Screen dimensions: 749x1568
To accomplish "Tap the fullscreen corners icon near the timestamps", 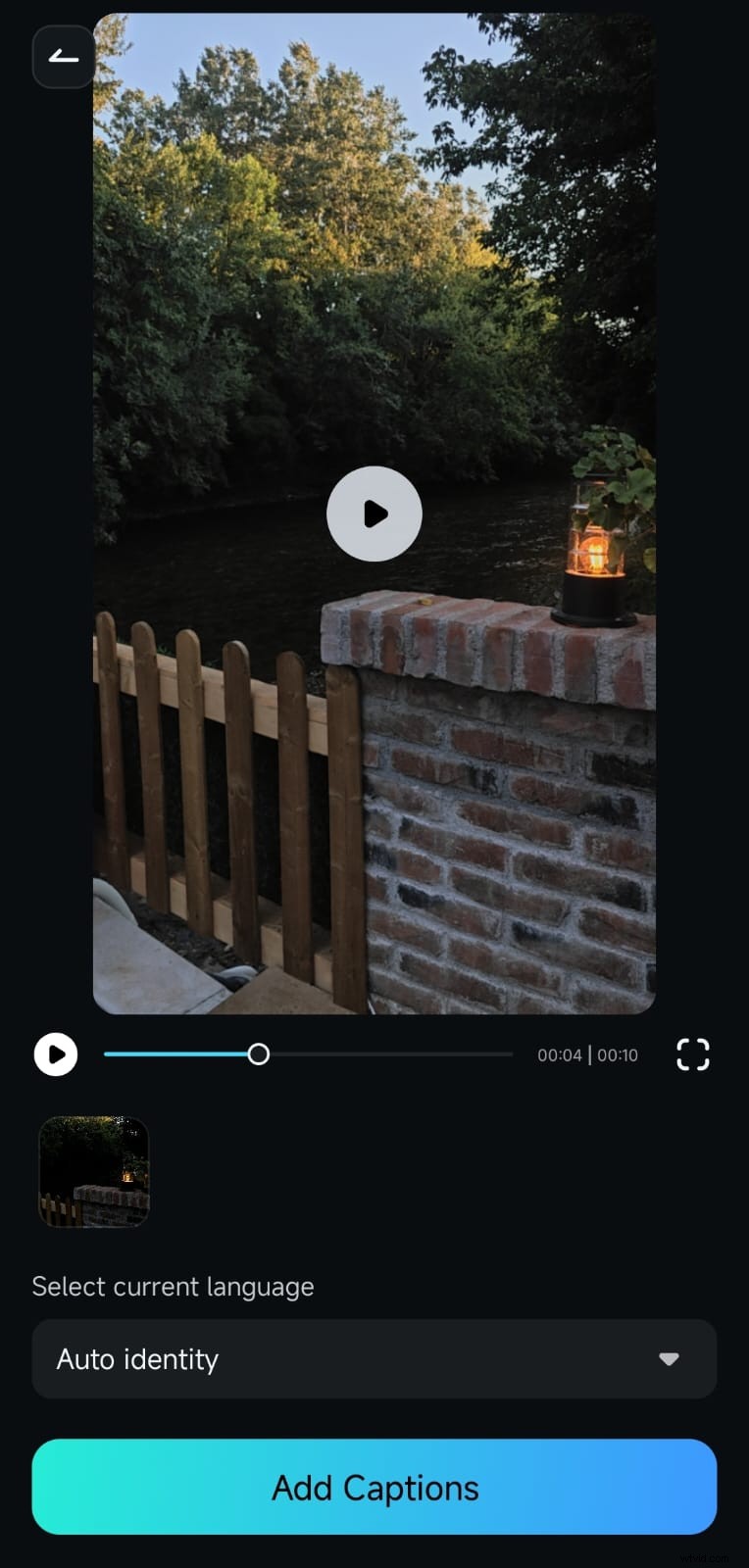I will click(693, 1054).
